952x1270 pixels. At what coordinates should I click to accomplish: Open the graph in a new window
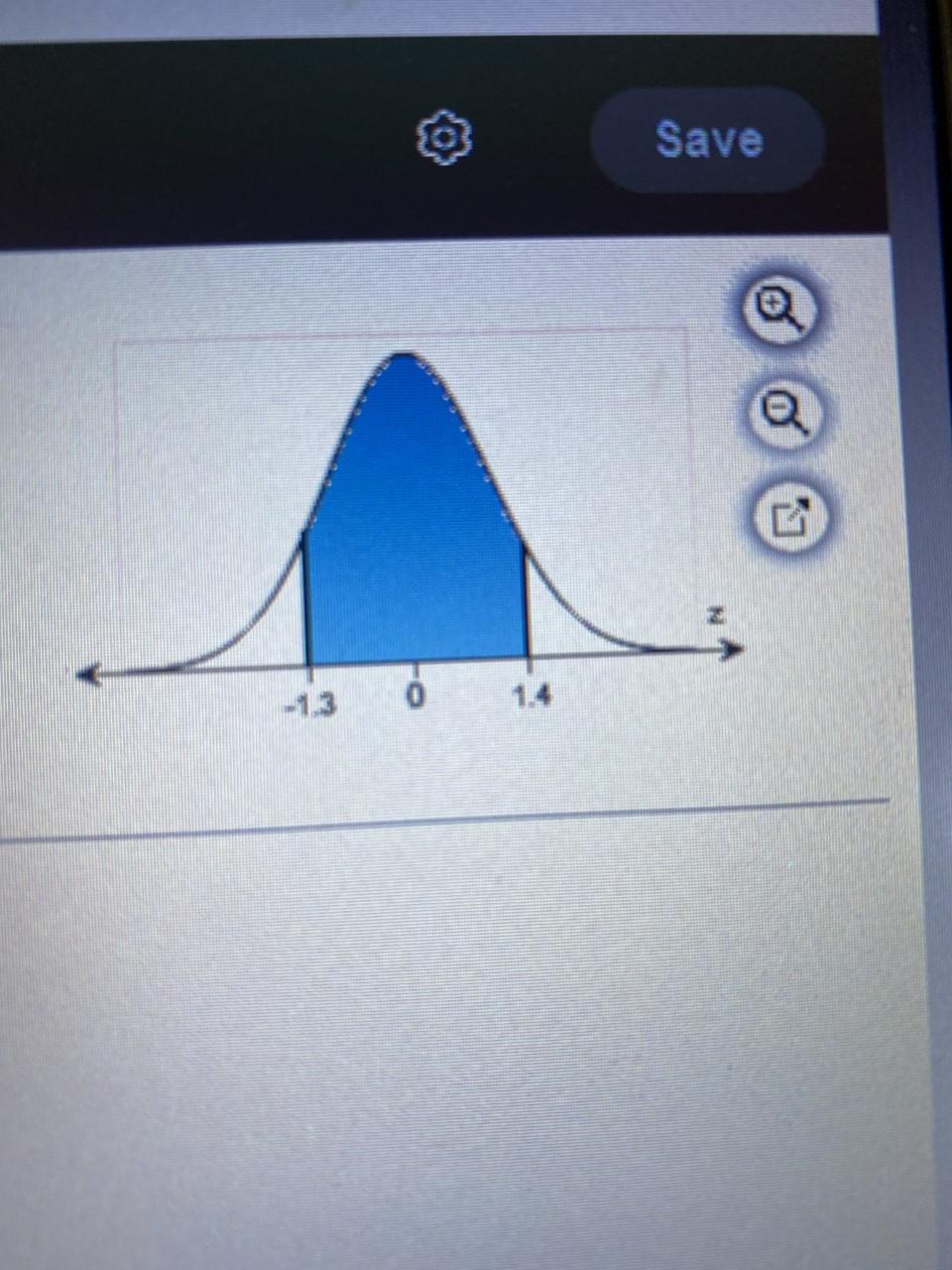[x=789, y=516]
